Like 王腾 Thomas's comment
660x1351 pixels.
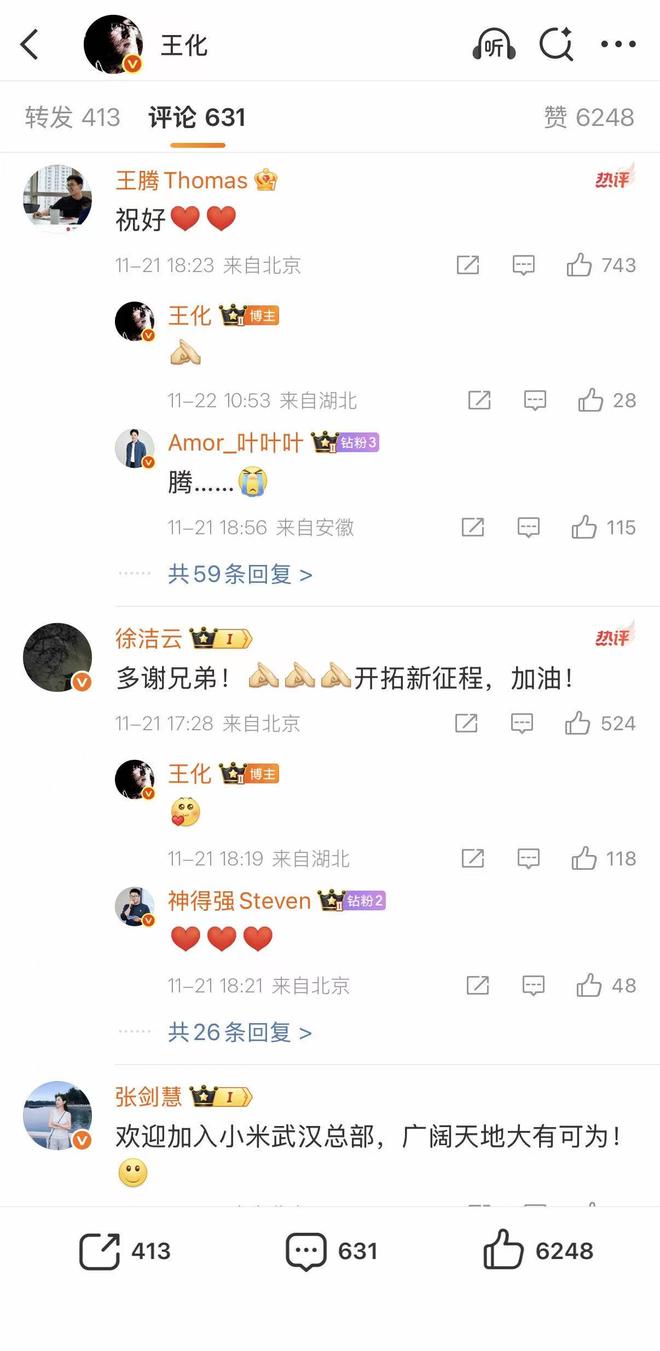pos(580,265)
